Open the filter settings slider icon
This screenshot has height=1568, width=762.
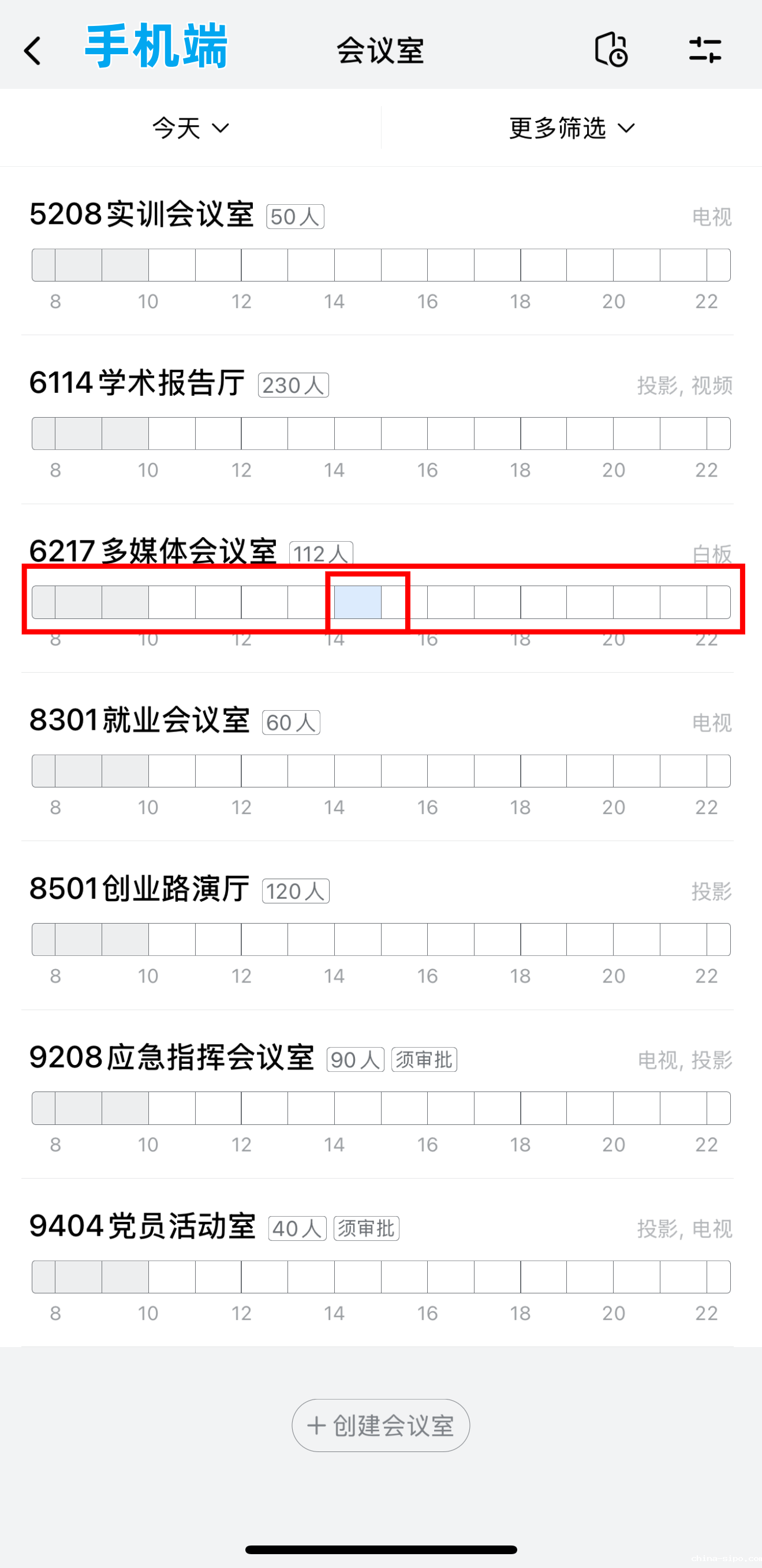(x=705, y=49)
